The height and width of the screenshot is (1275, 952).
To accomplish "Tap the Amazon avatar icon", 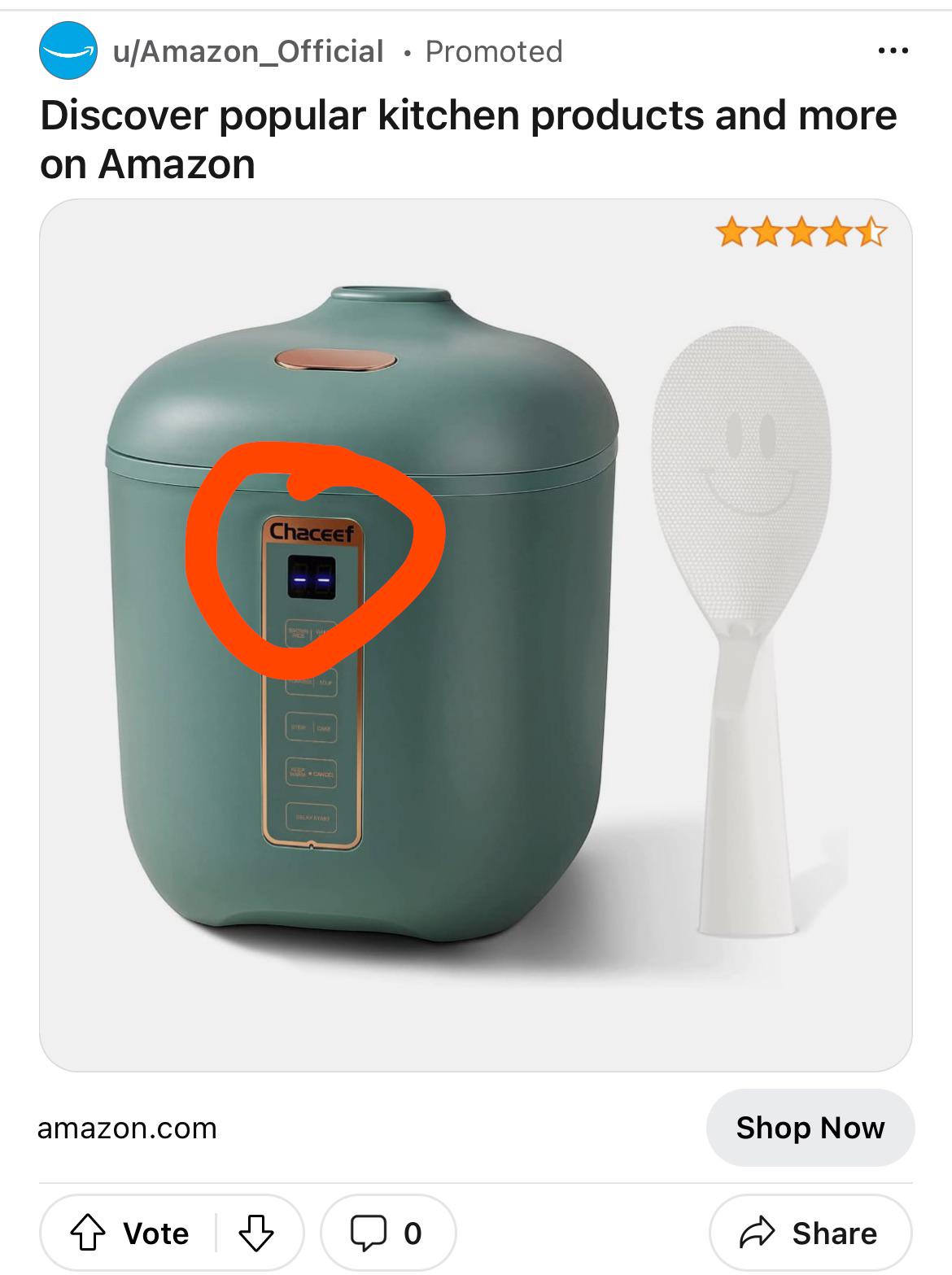I will [x=68, y=51].
